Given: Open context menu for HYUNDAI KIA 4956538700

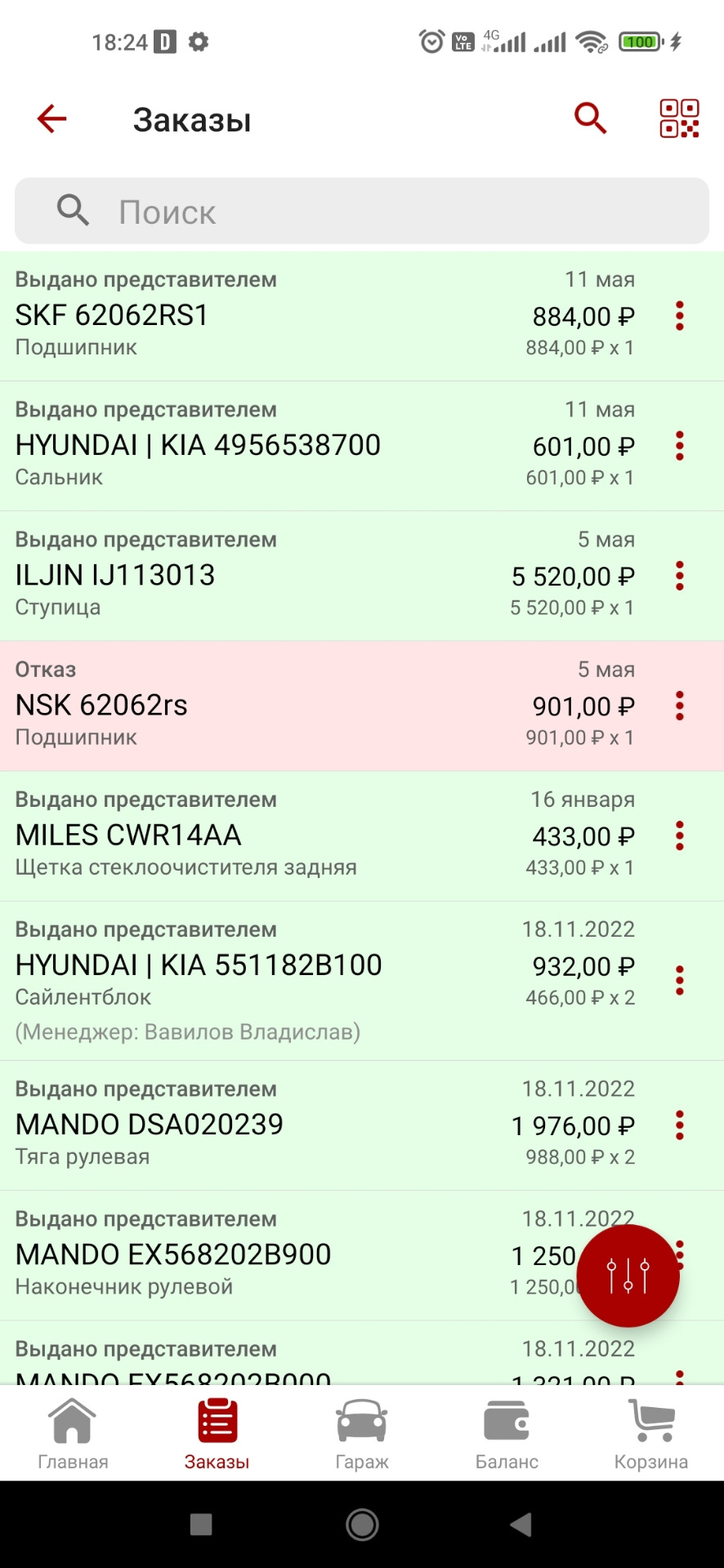Looking at the screenshot, I should pyautogui.click(x=679, y=447).
